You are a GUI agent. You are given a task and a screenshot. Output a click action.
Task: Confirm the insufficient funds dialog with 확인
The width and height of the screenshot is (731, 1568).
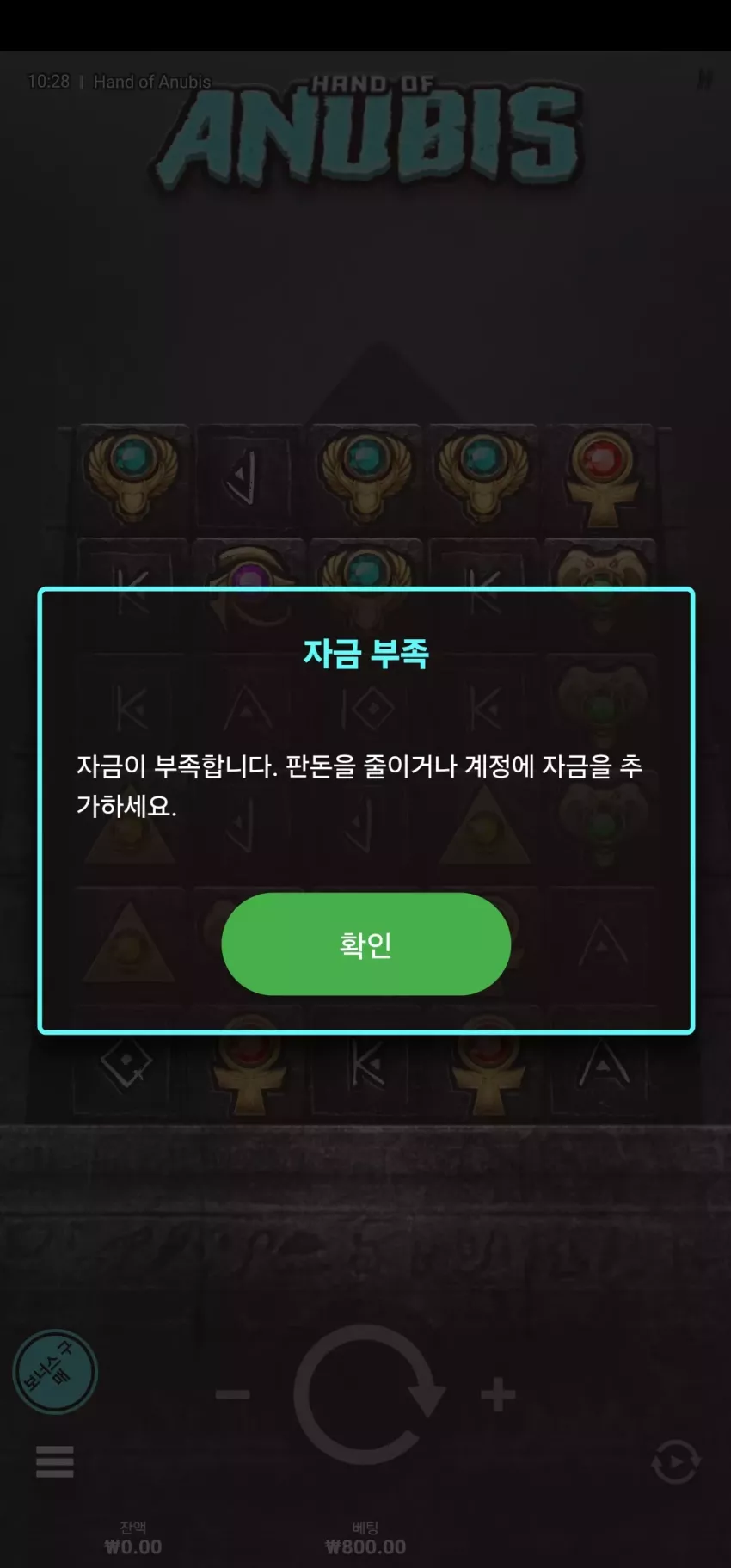(365, 944)
